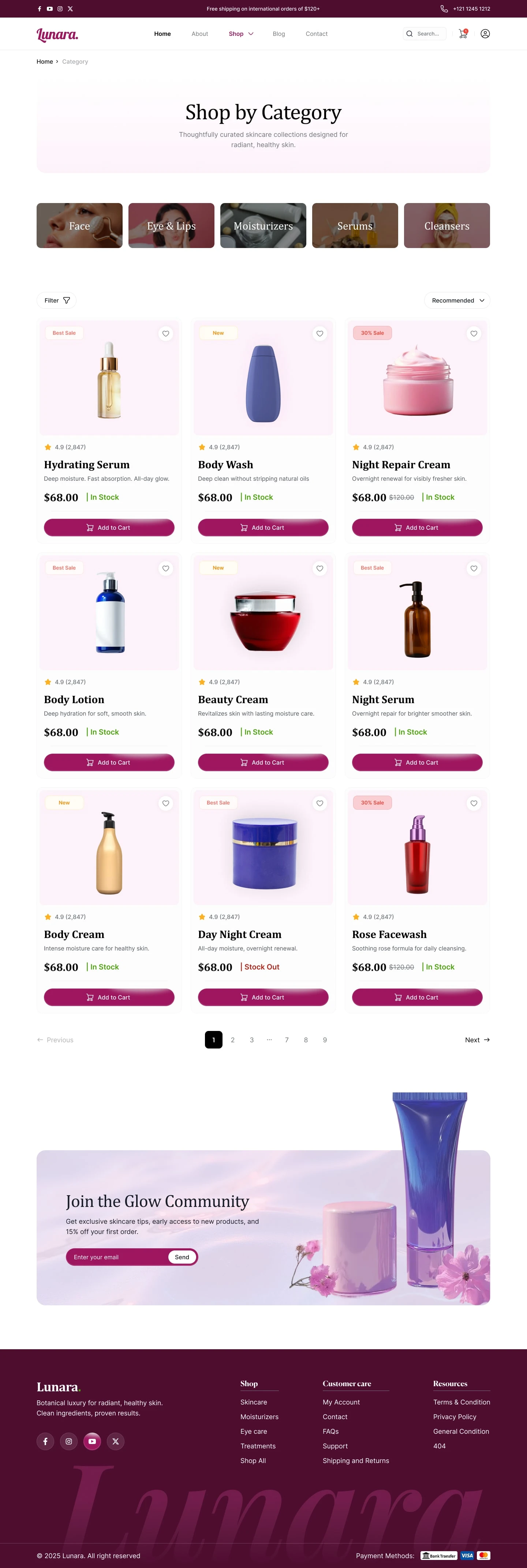The image size is (527, 1568).
Task: Add Night Repair Cream to cart
Action: (417, 528)
